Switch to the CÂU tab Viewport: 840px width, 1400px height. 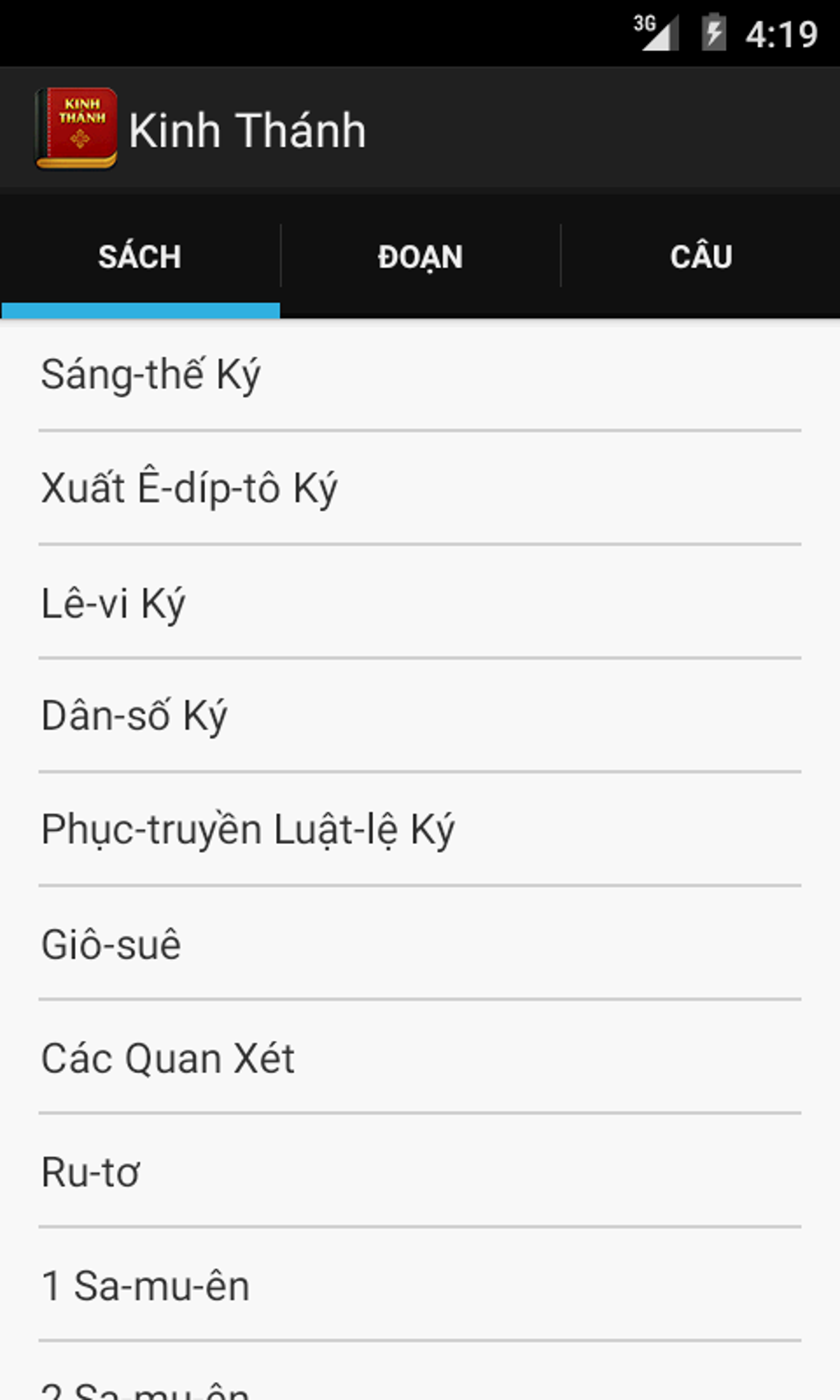point(701,256)
